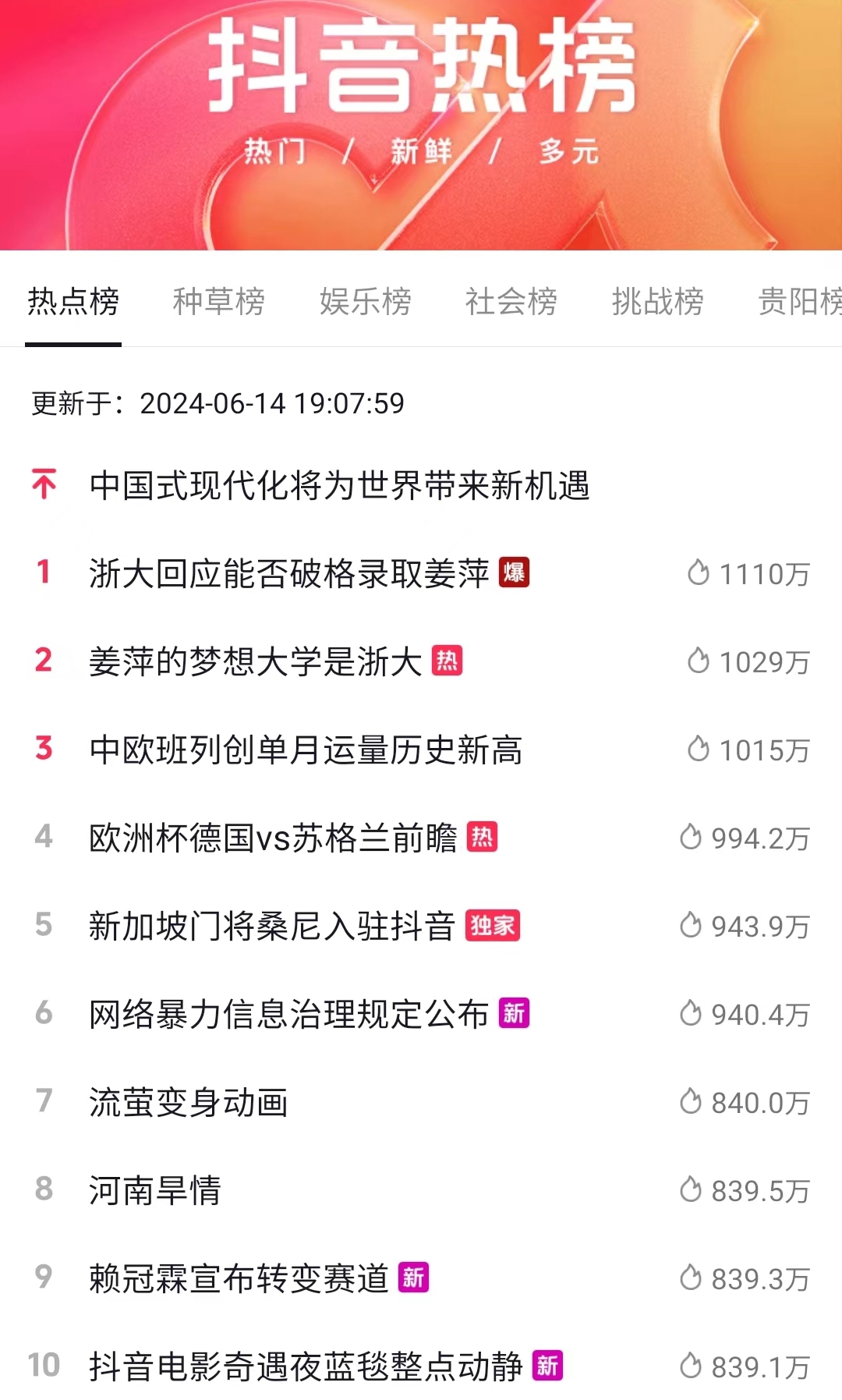Select the 热点榜 tab

pyautogui.click(x=73, y=301)
